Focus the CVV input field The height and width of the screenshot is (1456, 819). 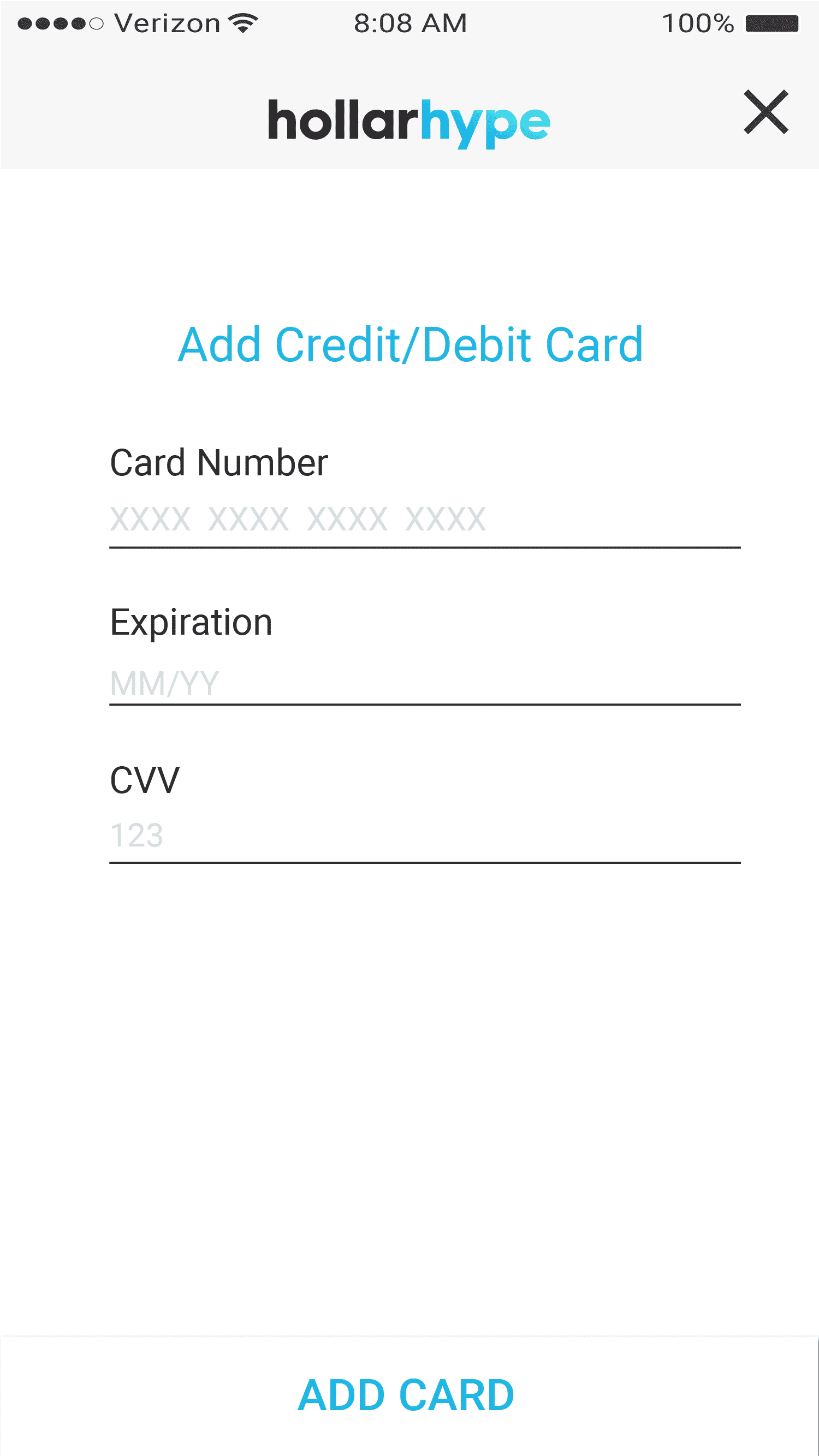425,836
